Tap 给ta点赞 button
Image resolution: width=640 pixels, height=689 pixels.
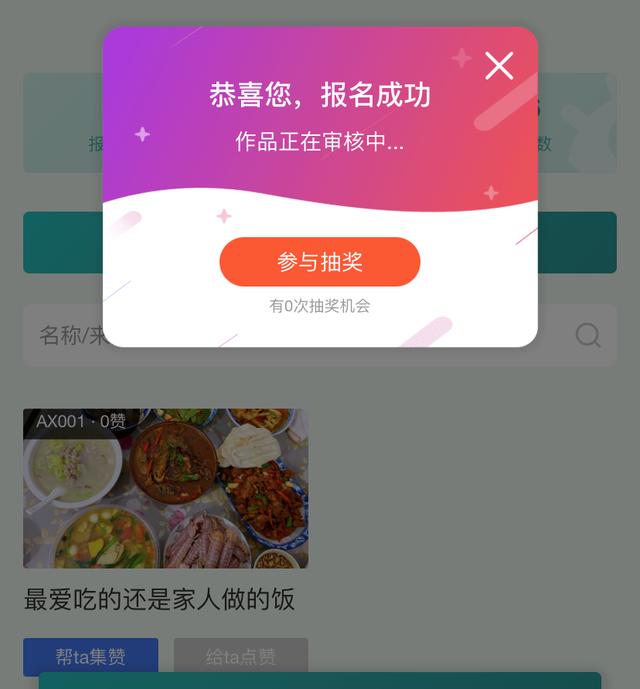coord(241,657)
